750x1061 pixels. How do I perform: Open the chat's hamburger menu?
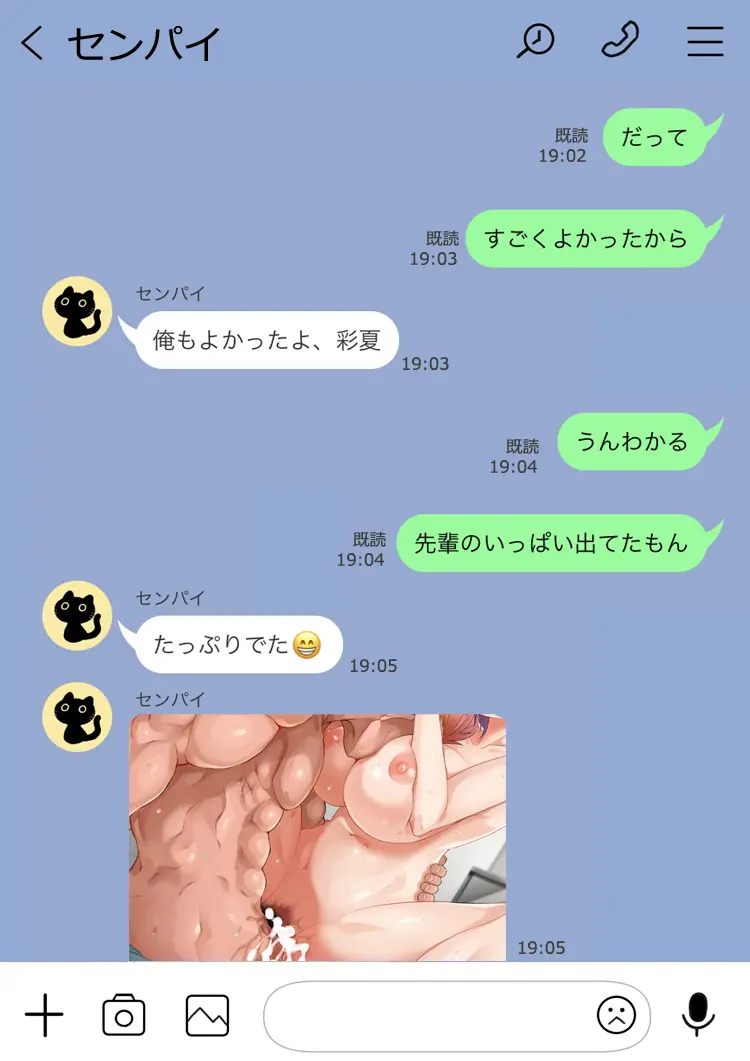tap(705, 42)
